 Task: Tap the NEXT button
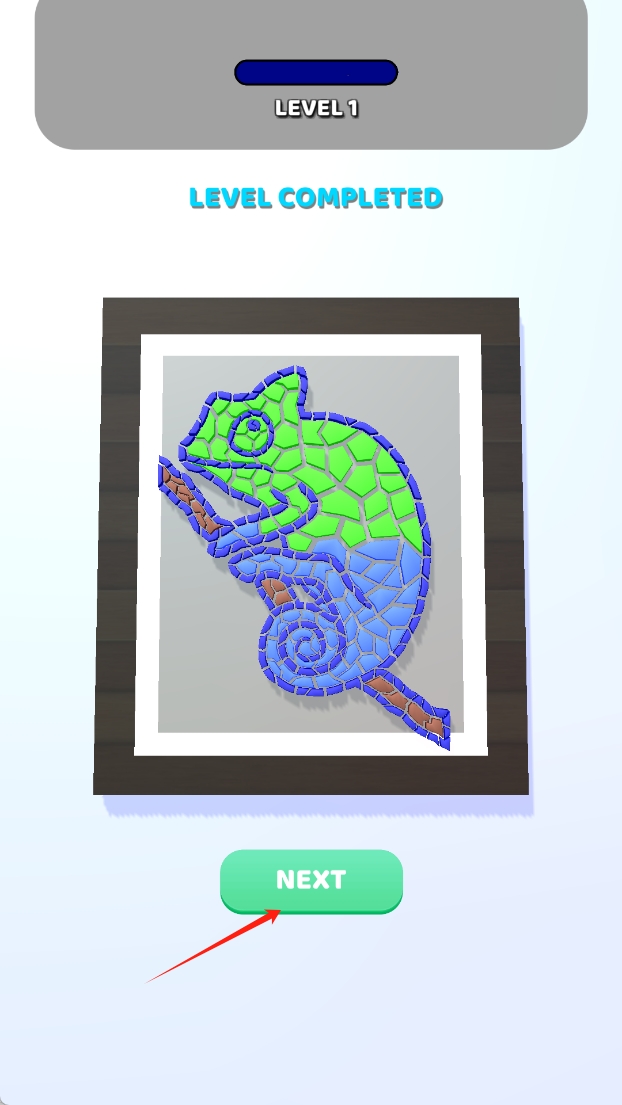311,880
